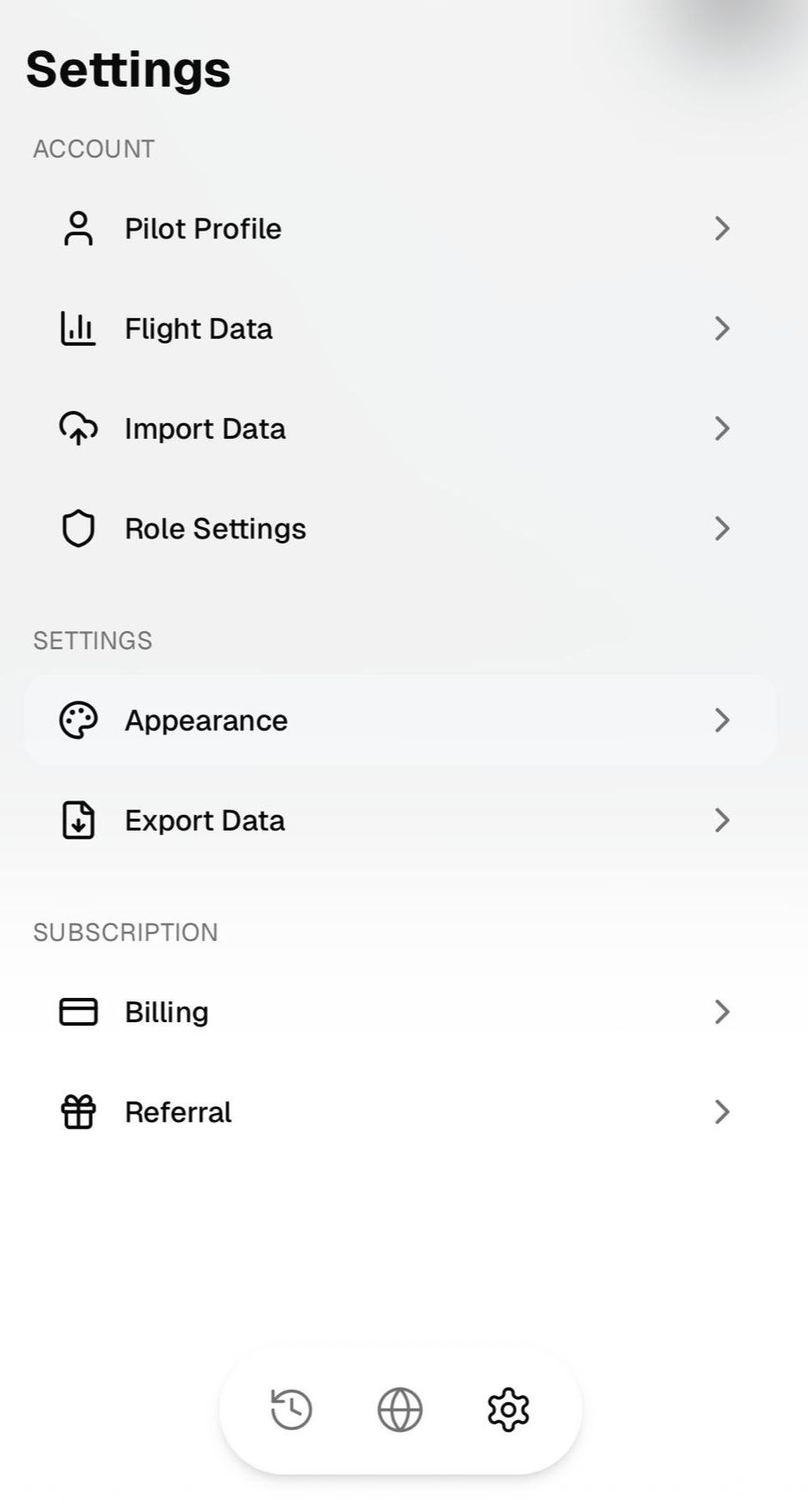Open Export Data option

tap(399, 820)
